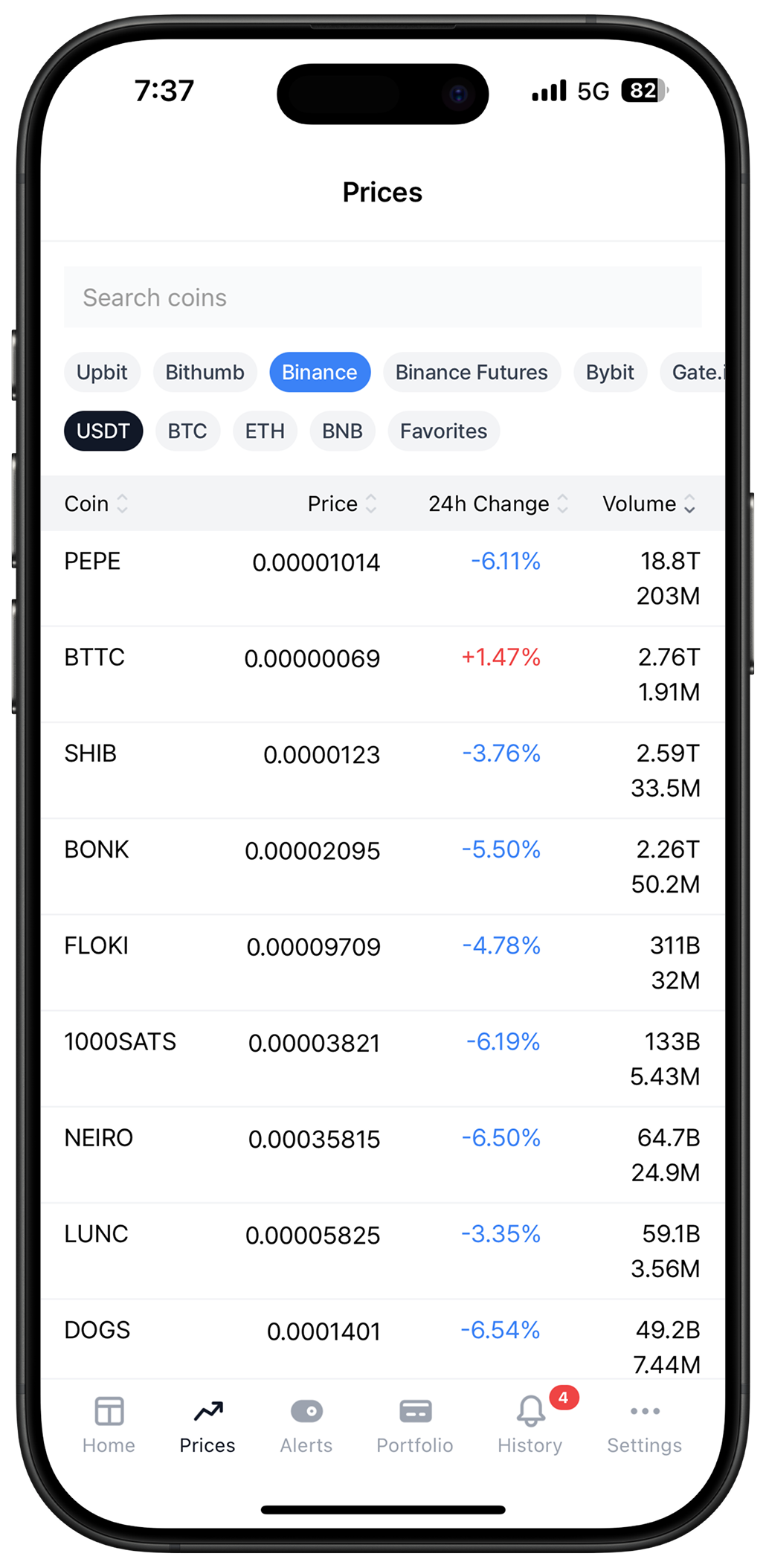766x1568 pixels.
Task: Switch on the ETH market filter
Action: [x=265, y=431]
